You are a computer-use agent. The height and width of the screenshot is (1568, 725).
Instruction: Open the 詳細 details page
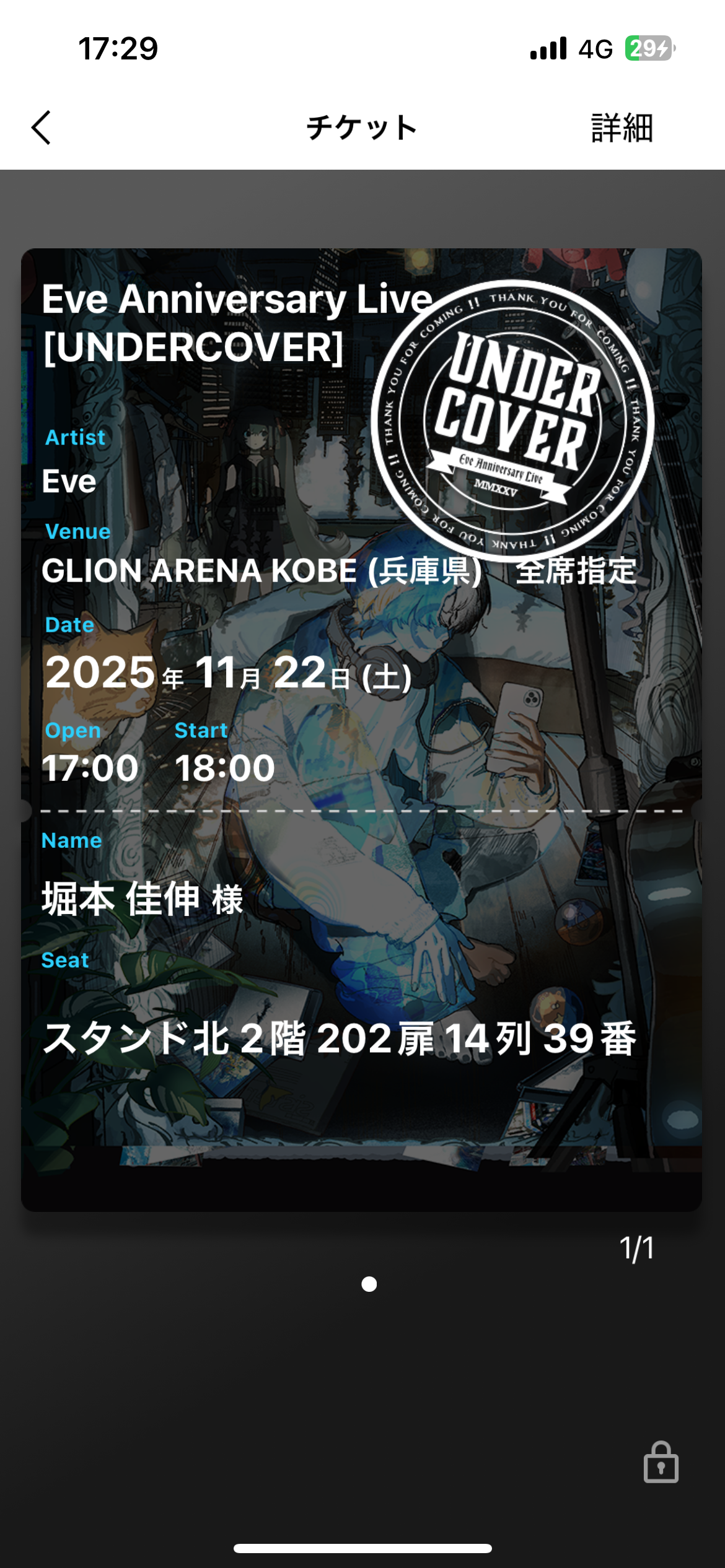622,128
